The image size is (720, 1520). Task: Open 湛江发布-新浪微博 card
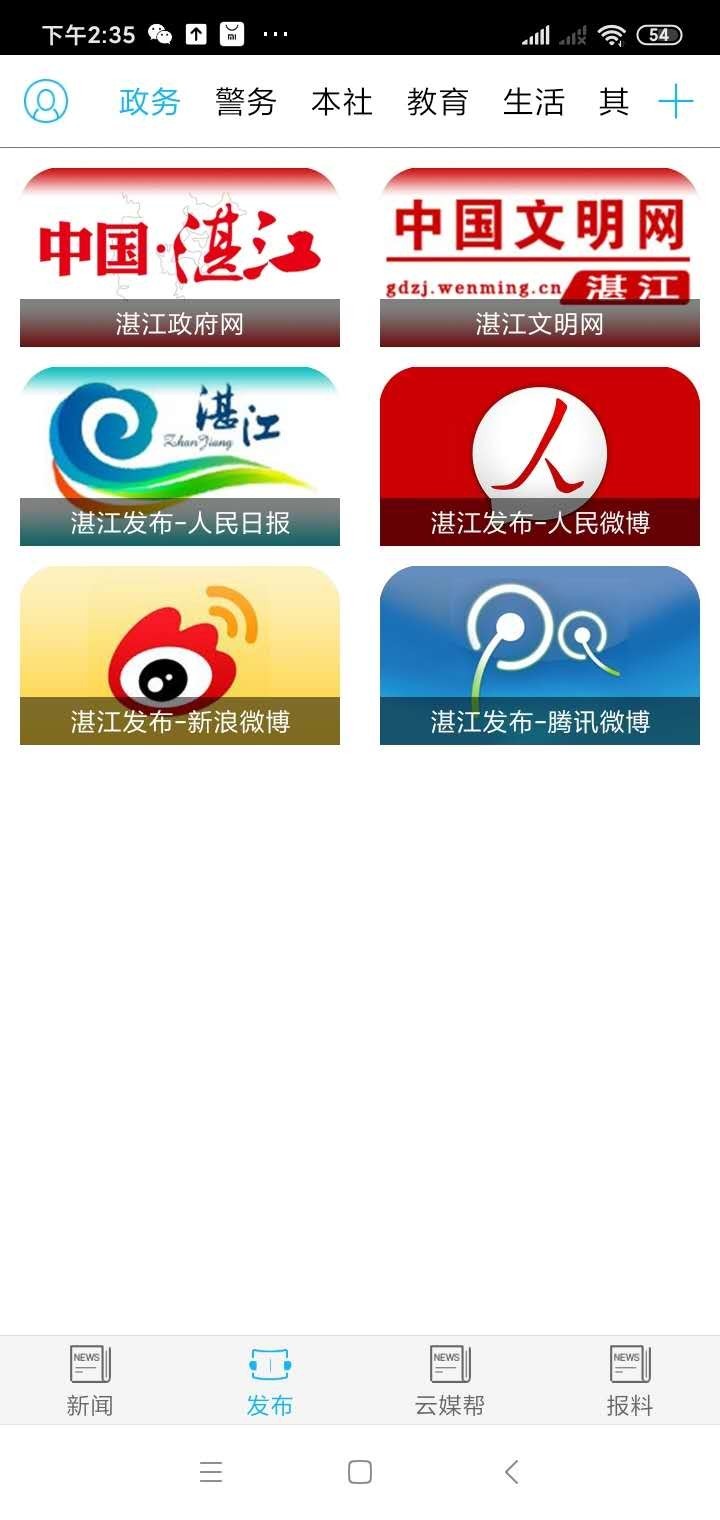[x=180, y=656]
